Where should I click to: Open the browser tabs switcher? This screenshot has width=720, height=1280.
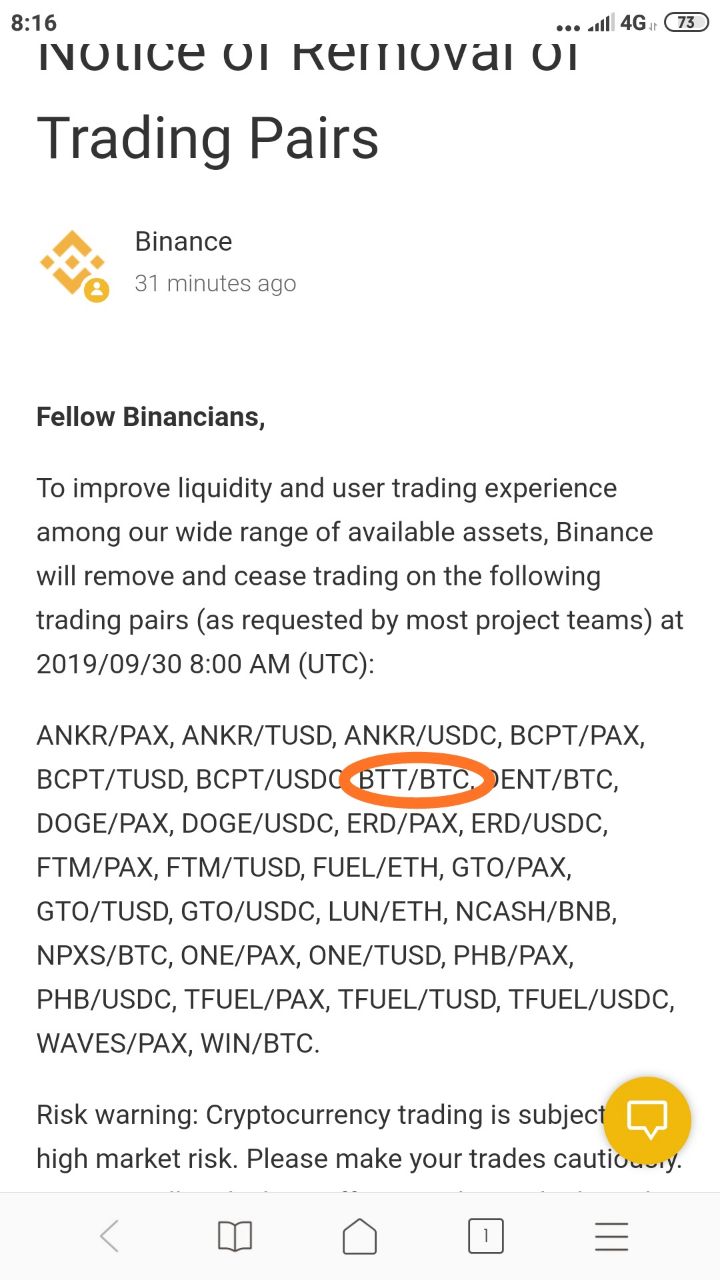tap(485, 1237)
